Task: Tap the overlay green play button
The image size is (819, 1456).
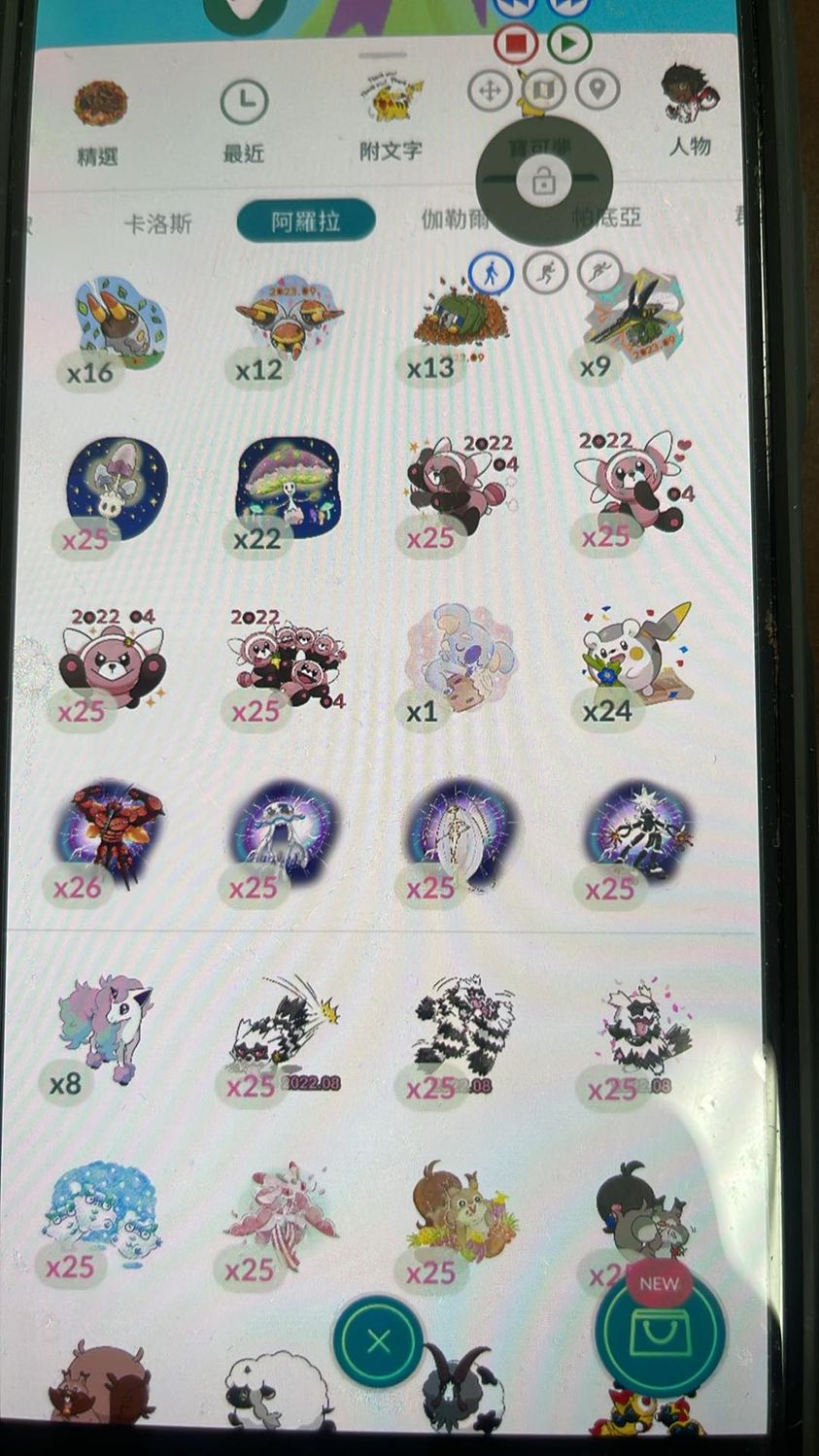Action: (568, 44)
